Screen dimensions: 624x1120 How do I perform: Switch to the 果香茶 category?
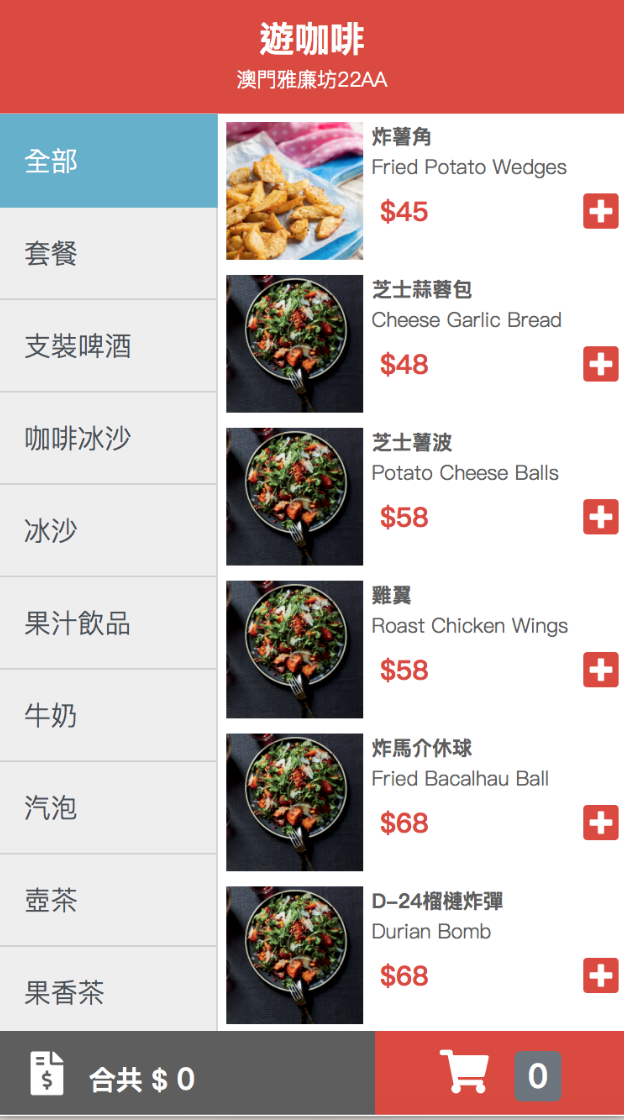[109, 989]
